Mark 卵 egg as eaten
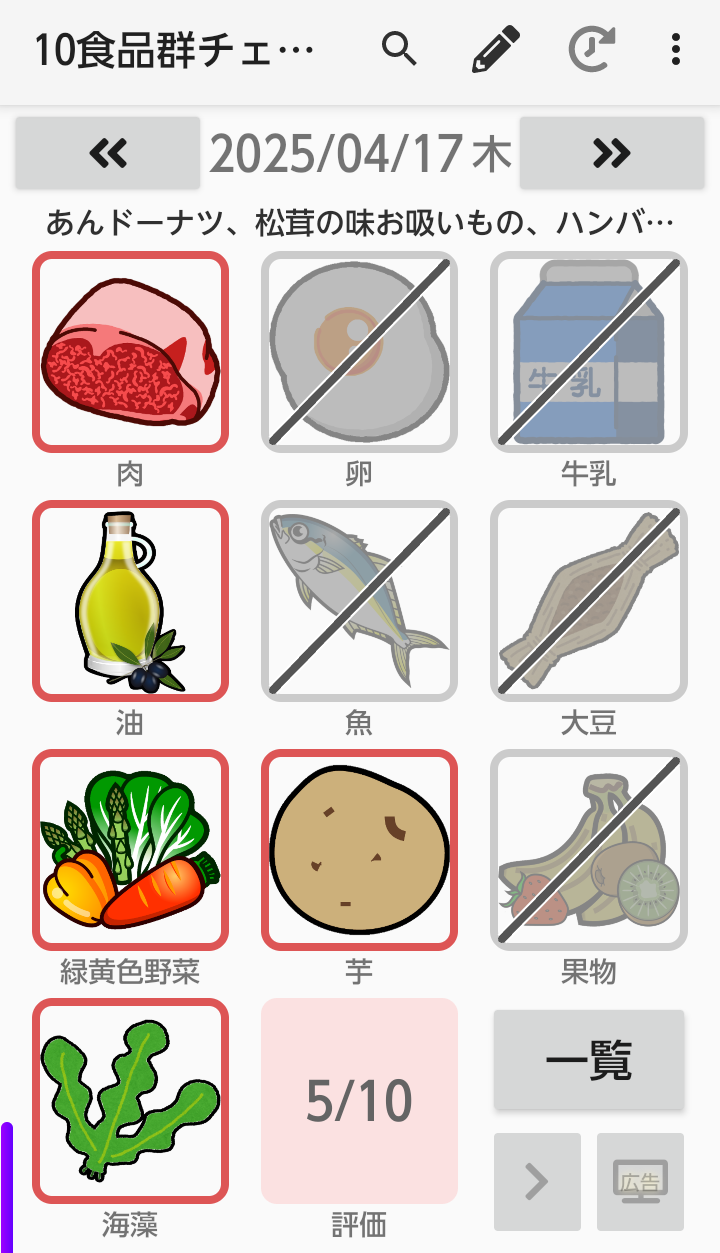Viewport: 720px width, 1253px height. click(x=360, y=351)
